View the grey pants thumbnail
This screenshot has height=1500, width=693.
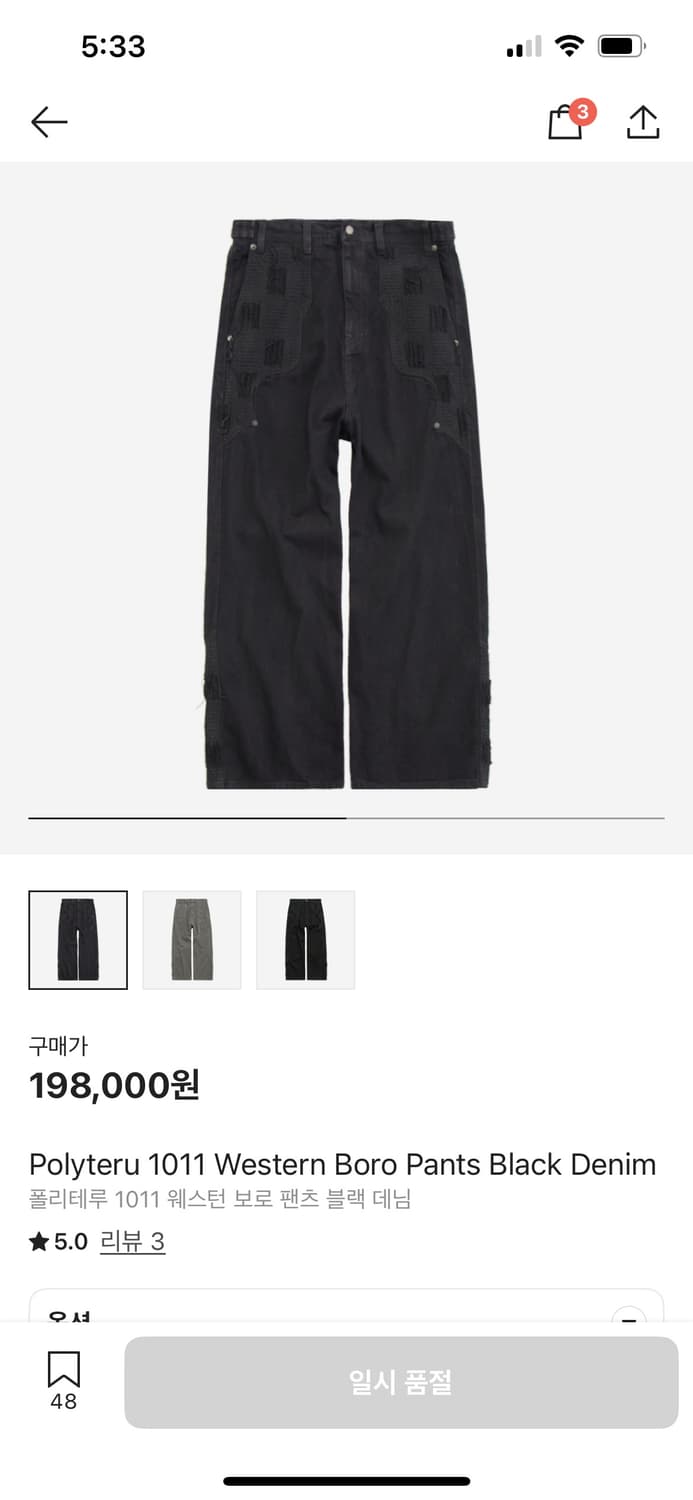coord(192,940)
